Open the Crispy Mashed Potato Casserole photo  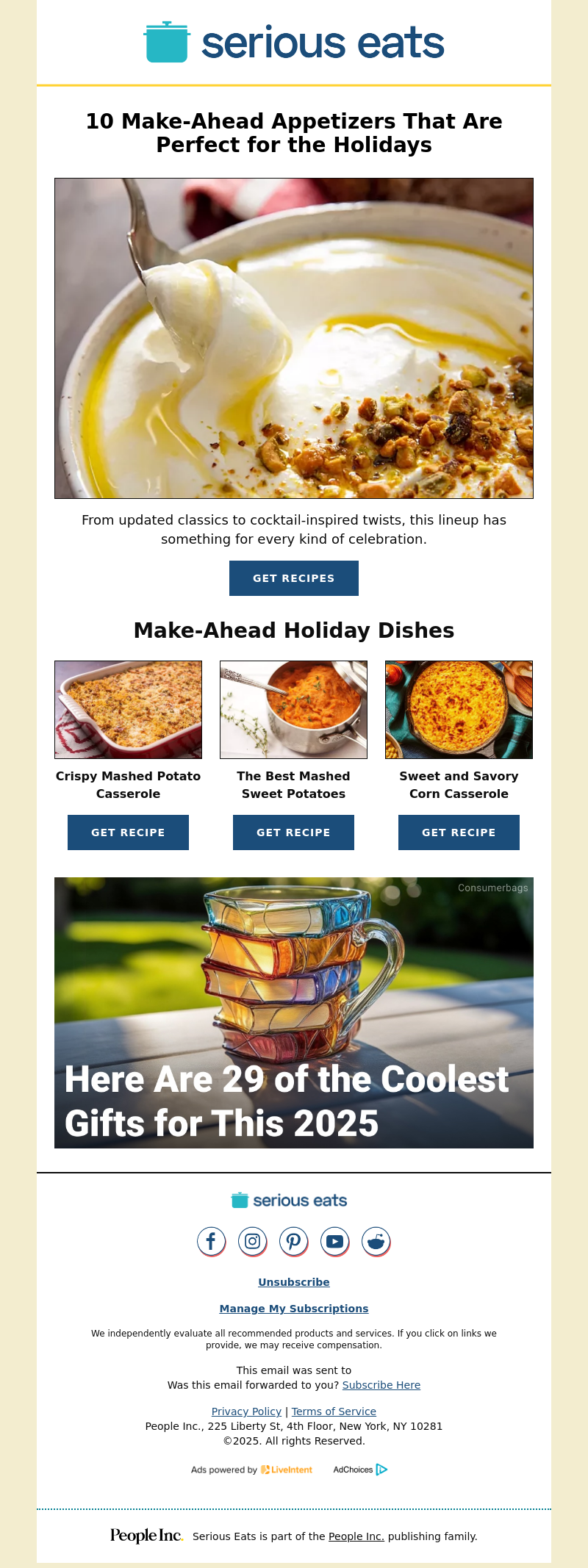(x=128, y=710)
